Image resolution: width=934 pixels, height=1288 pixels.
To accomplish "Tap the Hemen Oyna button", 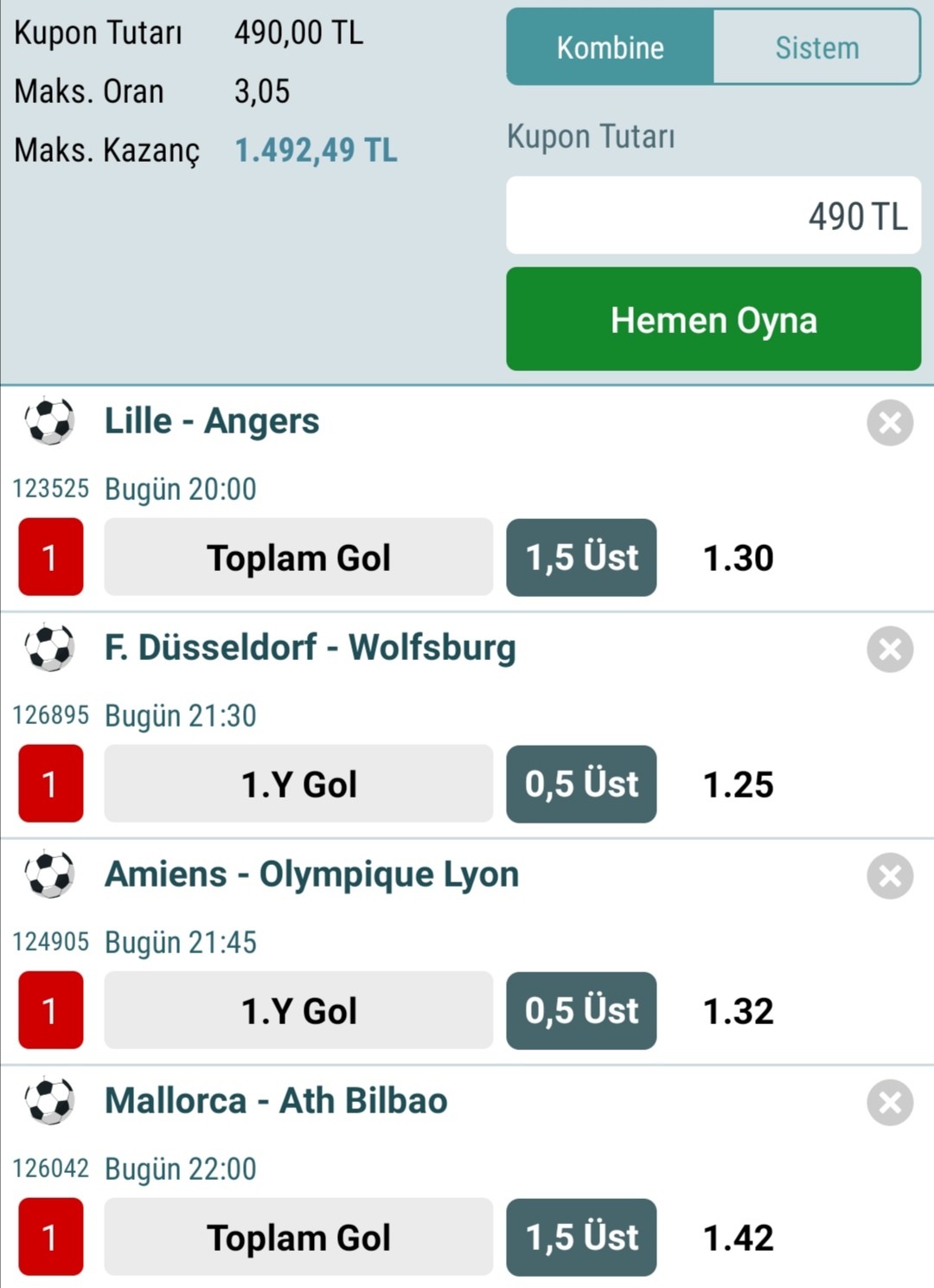I will [713, 319].
